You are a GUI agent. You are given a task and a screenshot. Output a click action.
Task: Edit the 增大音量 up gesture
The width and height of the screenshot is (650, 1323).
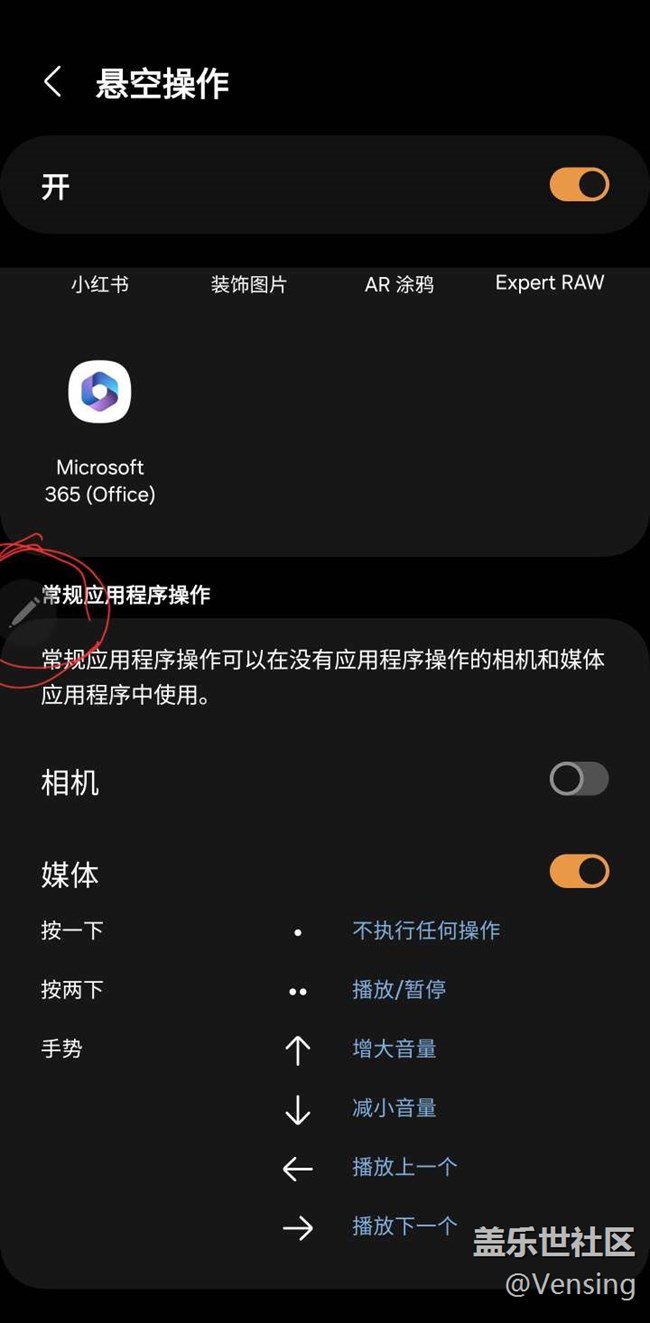[394, 1049]
